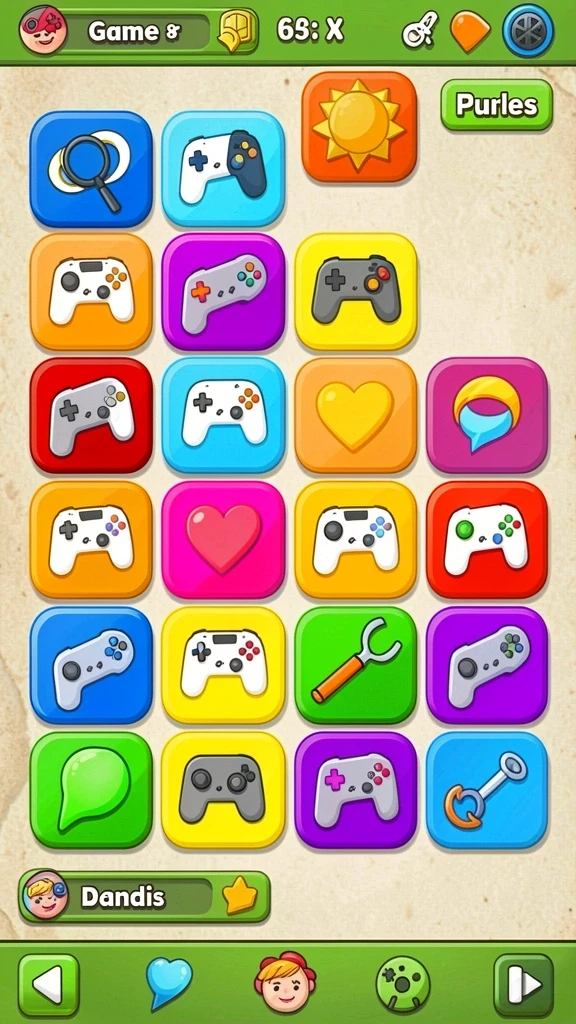Go forward with the right arrow button
576x1024 pixels.
523,985
